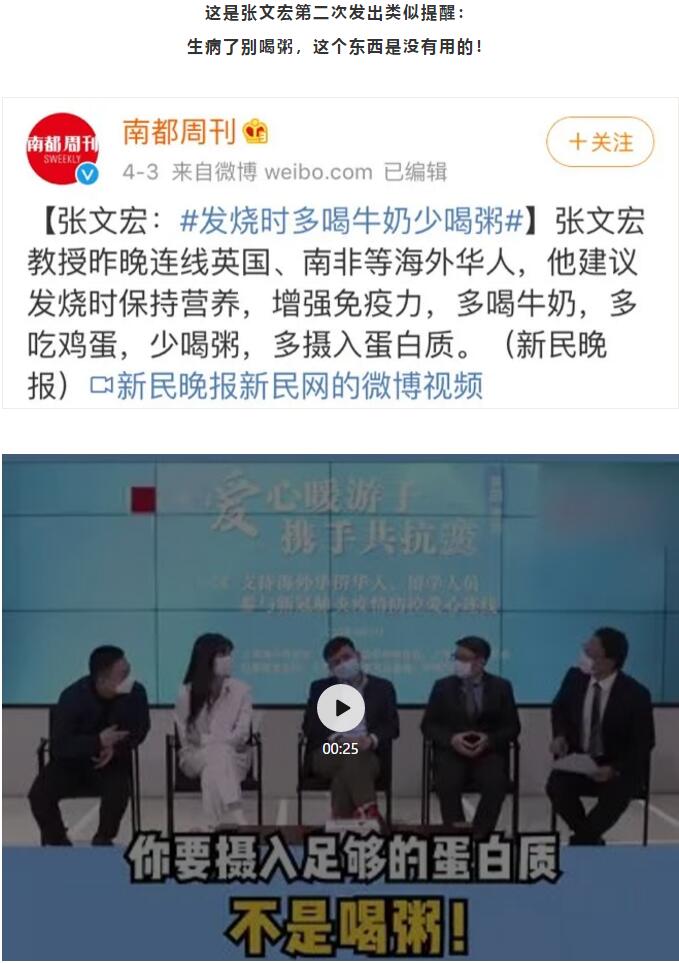Open the 南都周刊 Weibo post image

tap(340, 253)
